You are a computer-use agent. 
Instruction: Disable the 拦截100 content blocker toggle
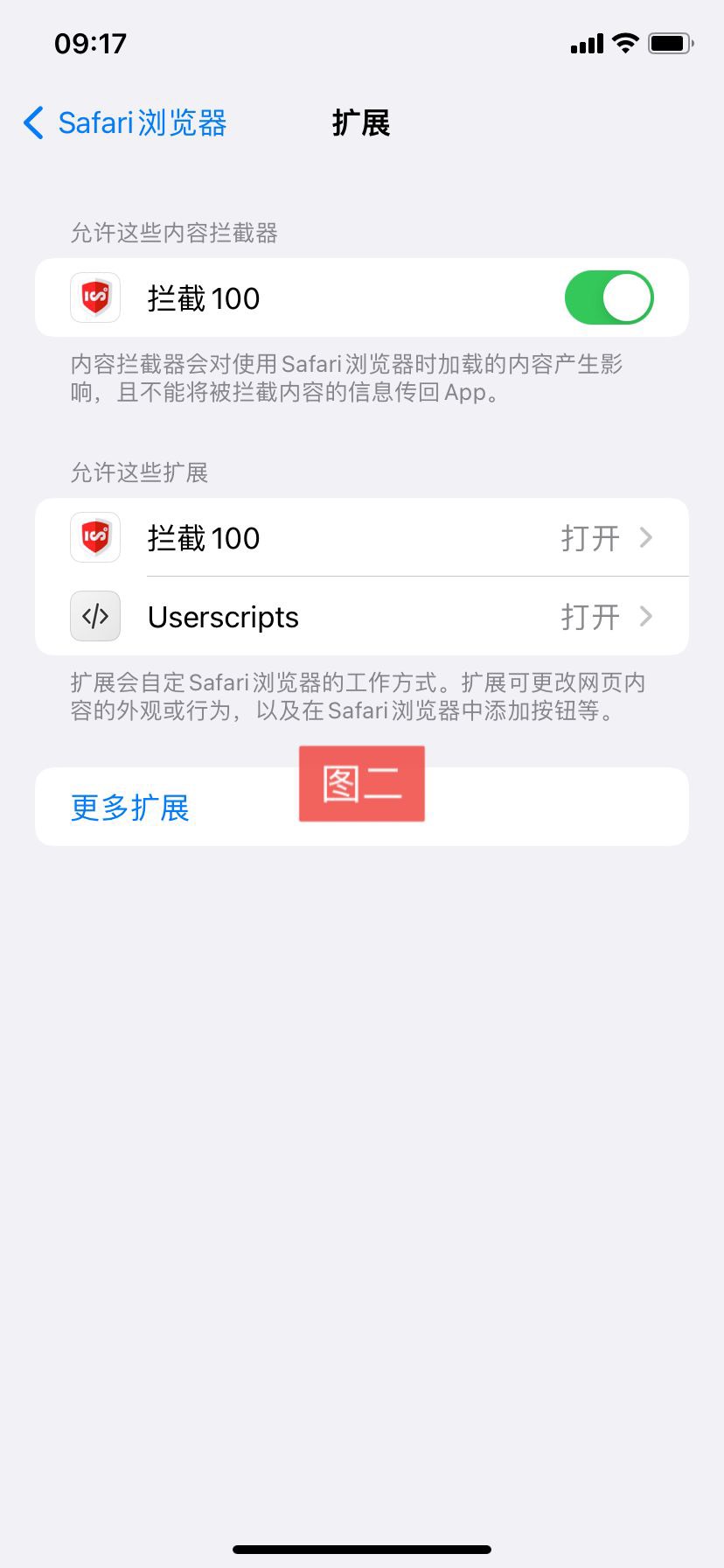pos(609,297)
